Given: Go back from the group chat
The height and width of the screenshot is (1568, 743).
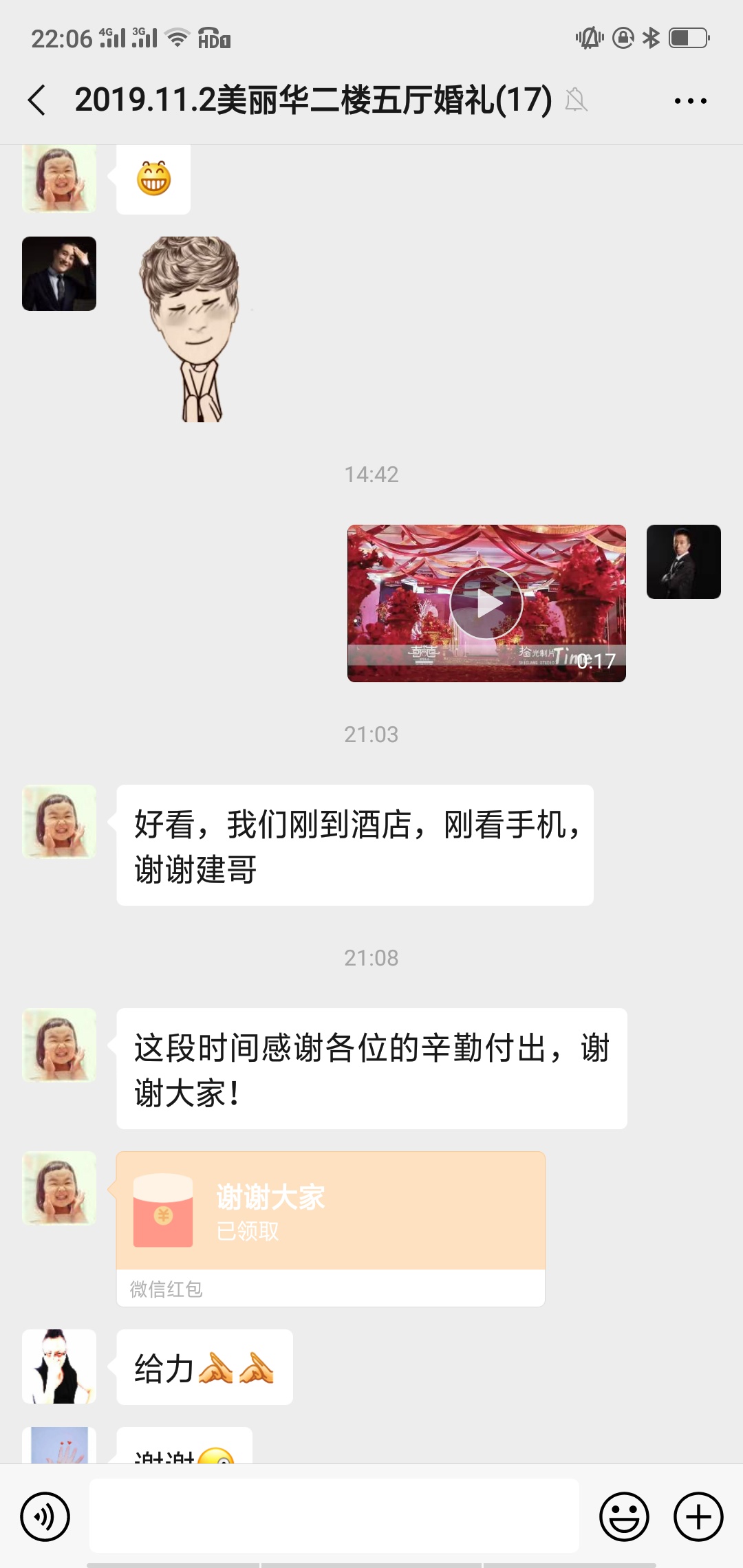Looking at the screenshot, I should click(x=37, y=100).
